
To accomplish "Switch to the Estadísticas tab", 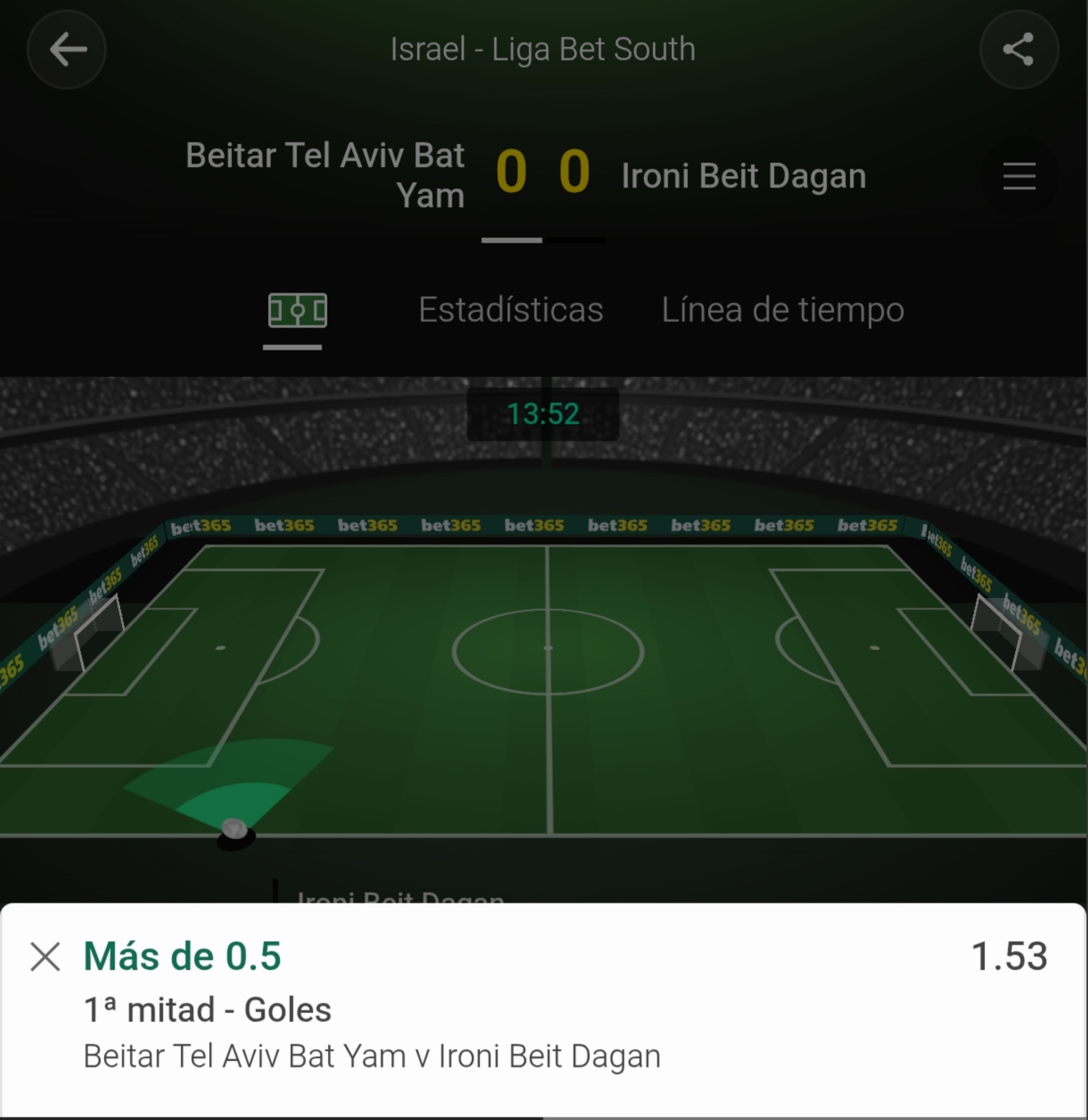I will click(x=511, y=310).
